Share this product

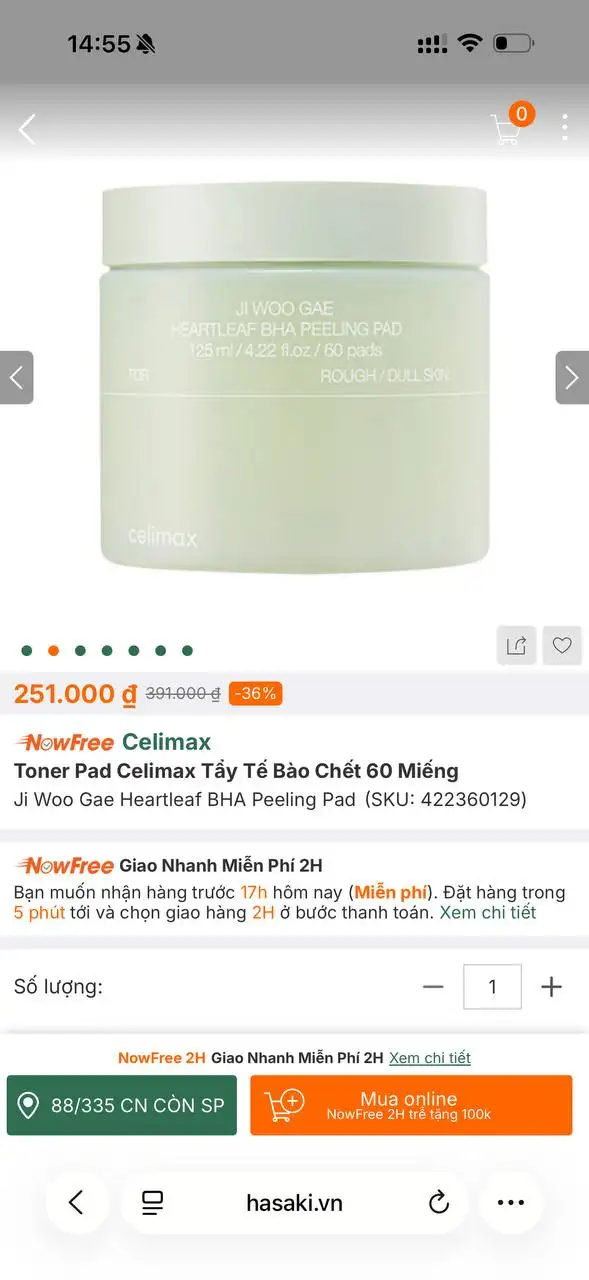click(x=517, y=646)
